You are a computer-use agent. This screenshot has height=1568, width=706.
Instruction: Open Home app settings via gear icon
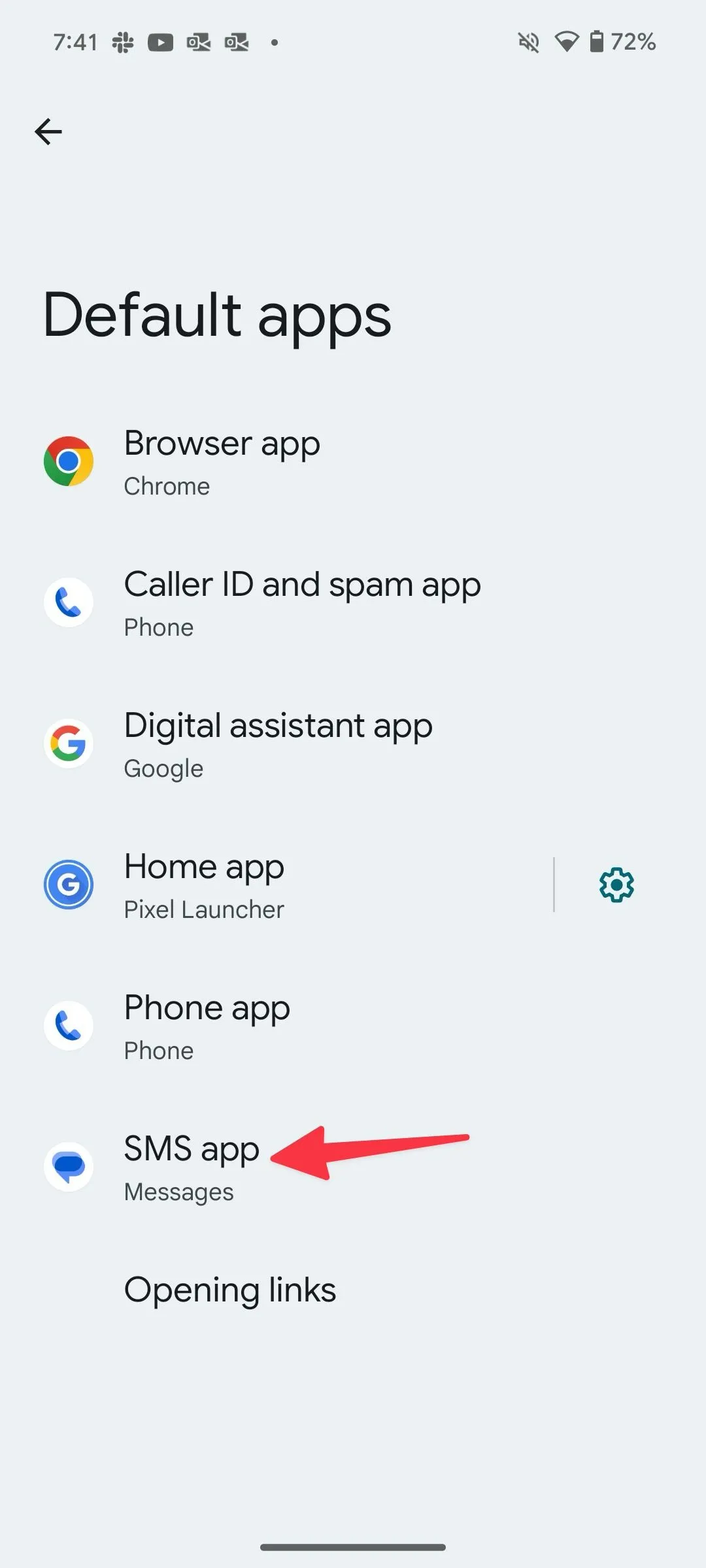point(615,886)
